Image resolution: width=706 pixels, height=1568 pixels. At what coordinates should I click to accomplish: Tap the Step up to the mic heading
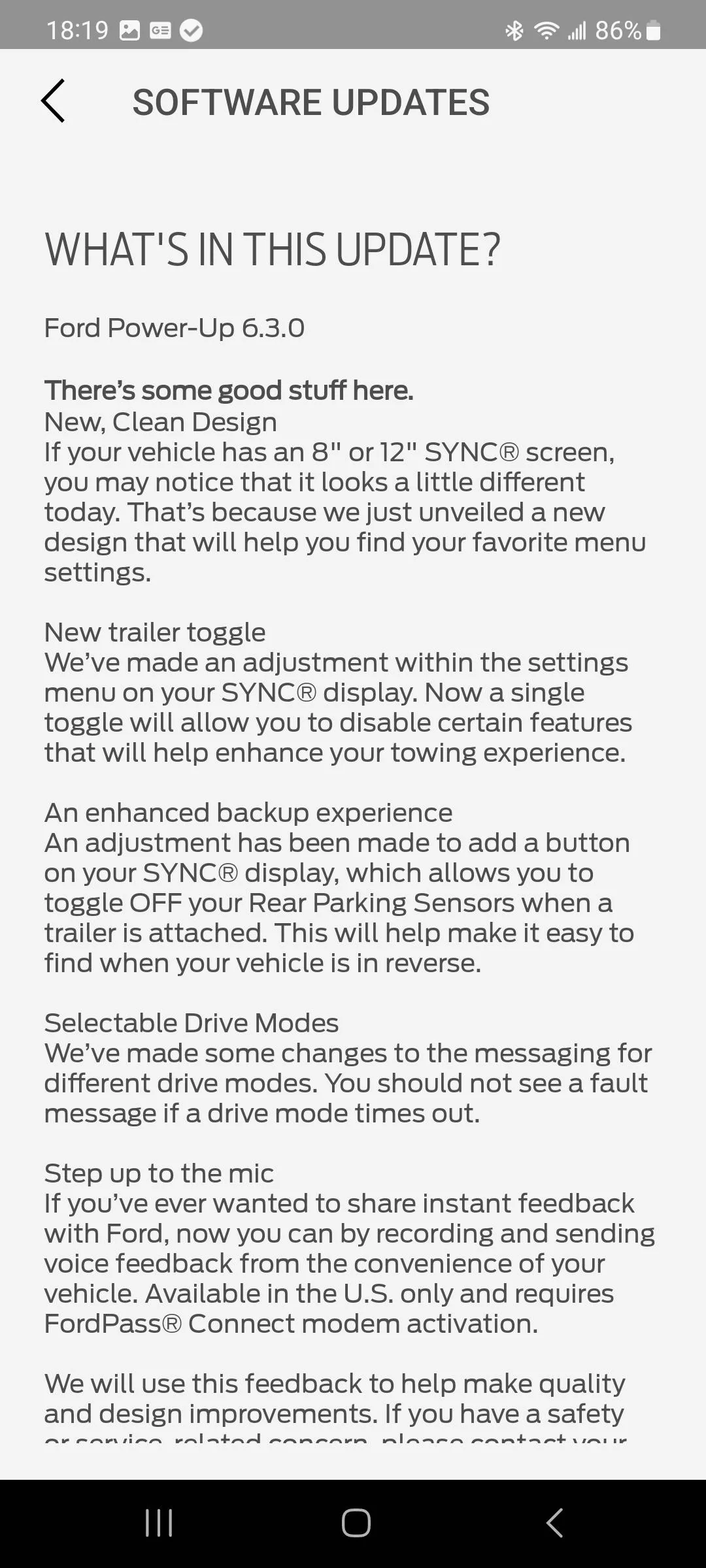coord(159,1172)
